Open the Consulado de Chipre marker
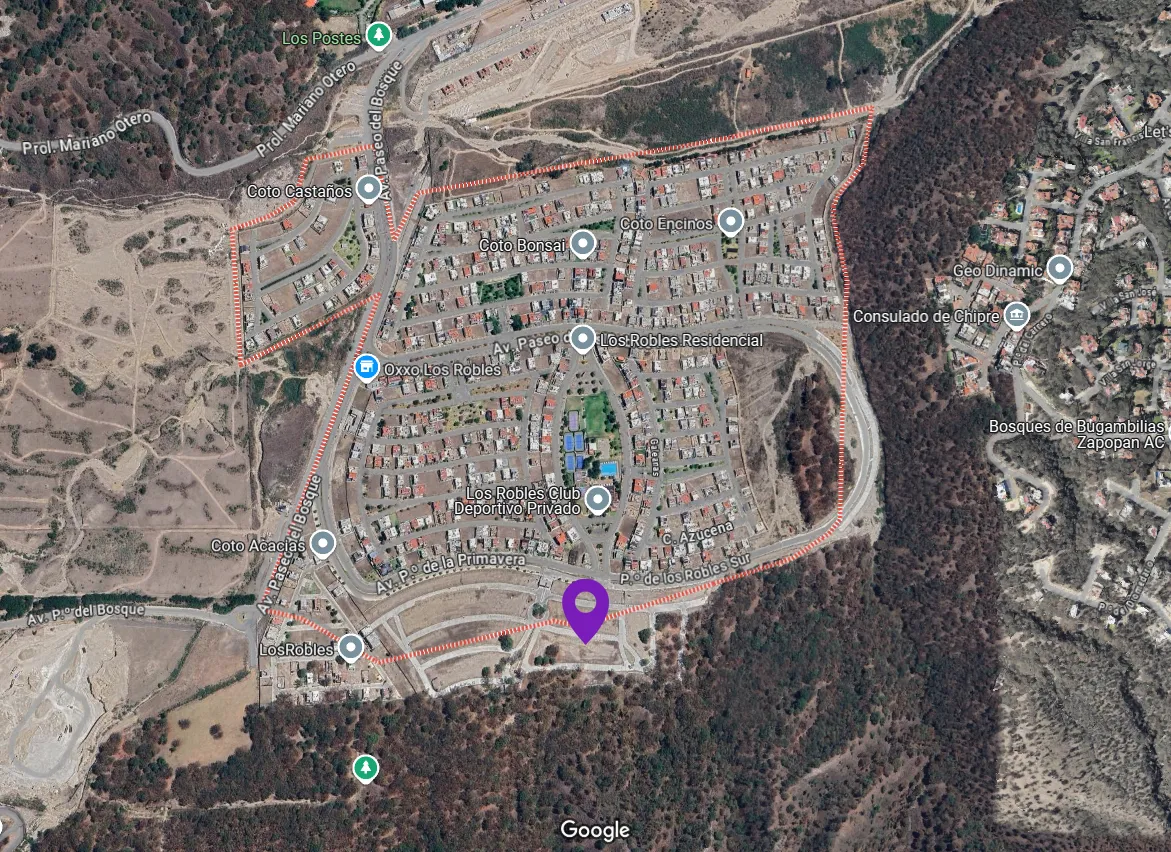 pyautogui.click(x=1016, y=315)
